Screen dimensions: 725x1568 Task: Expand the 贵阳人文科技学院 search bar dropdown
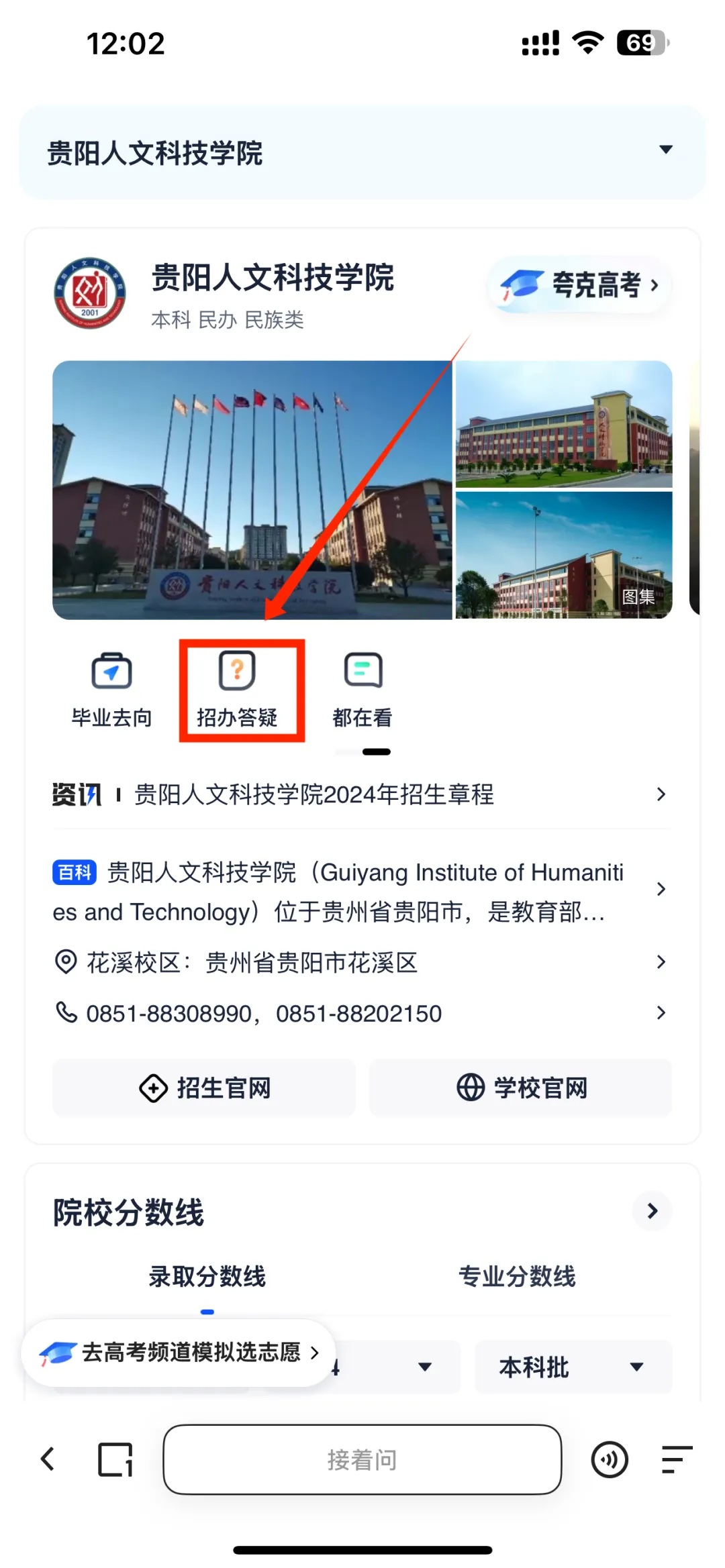665,149
